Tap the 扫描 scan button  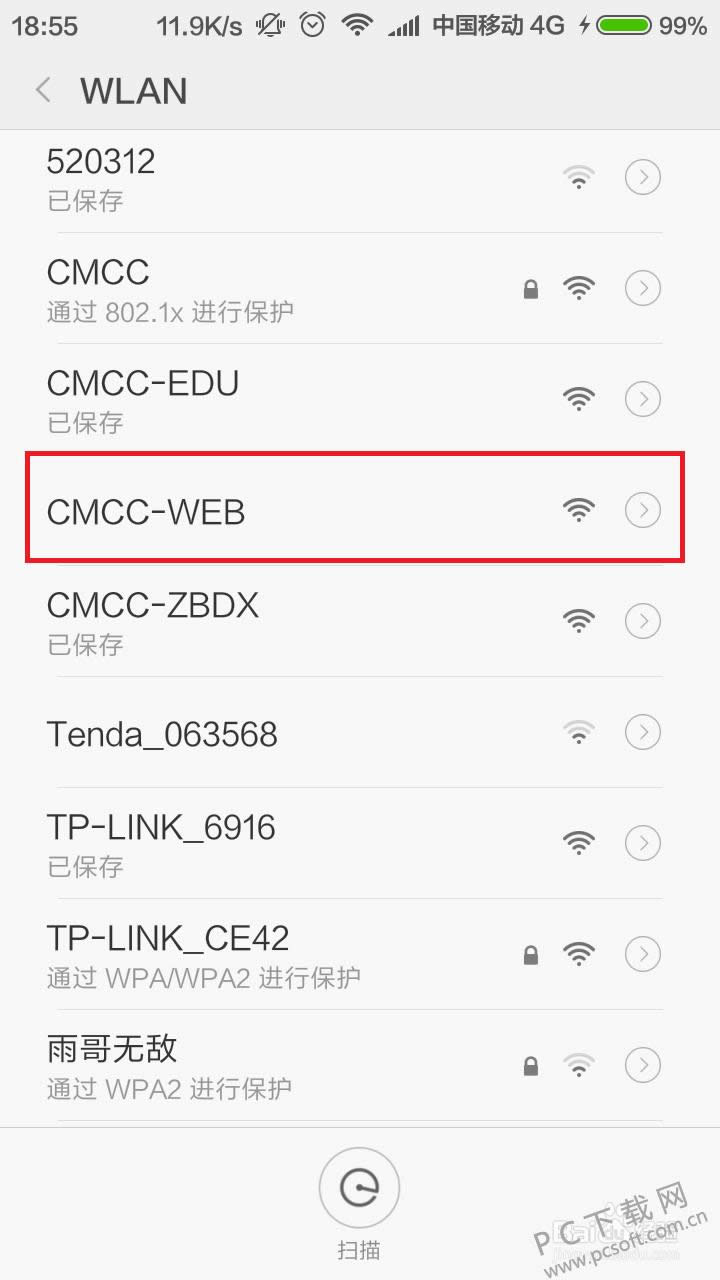[360, 1200]
